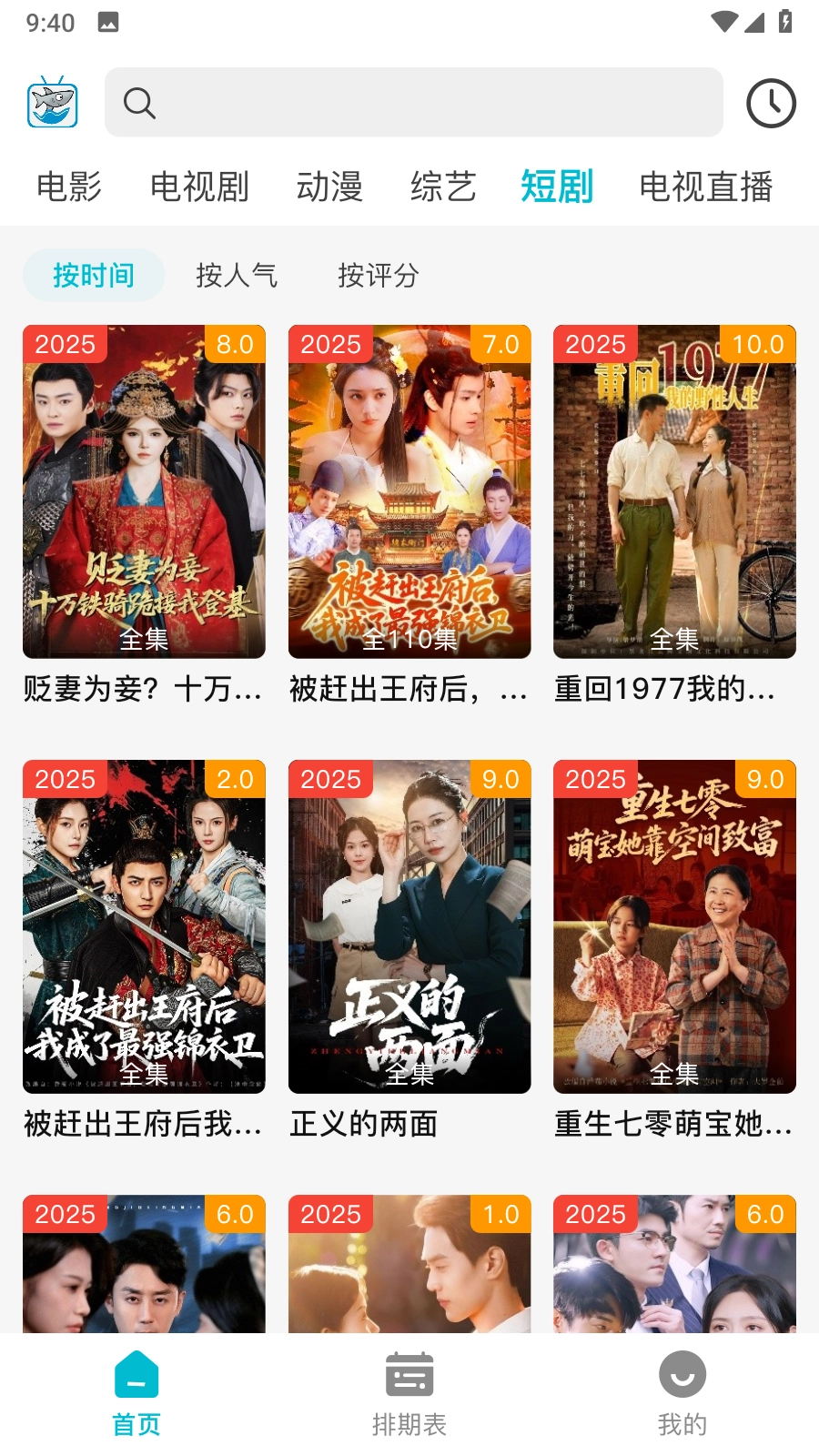Open the 2.0-rated drama 被赶出王府后我…
This screenshot has height=1456, width=819.
[144, 926]
